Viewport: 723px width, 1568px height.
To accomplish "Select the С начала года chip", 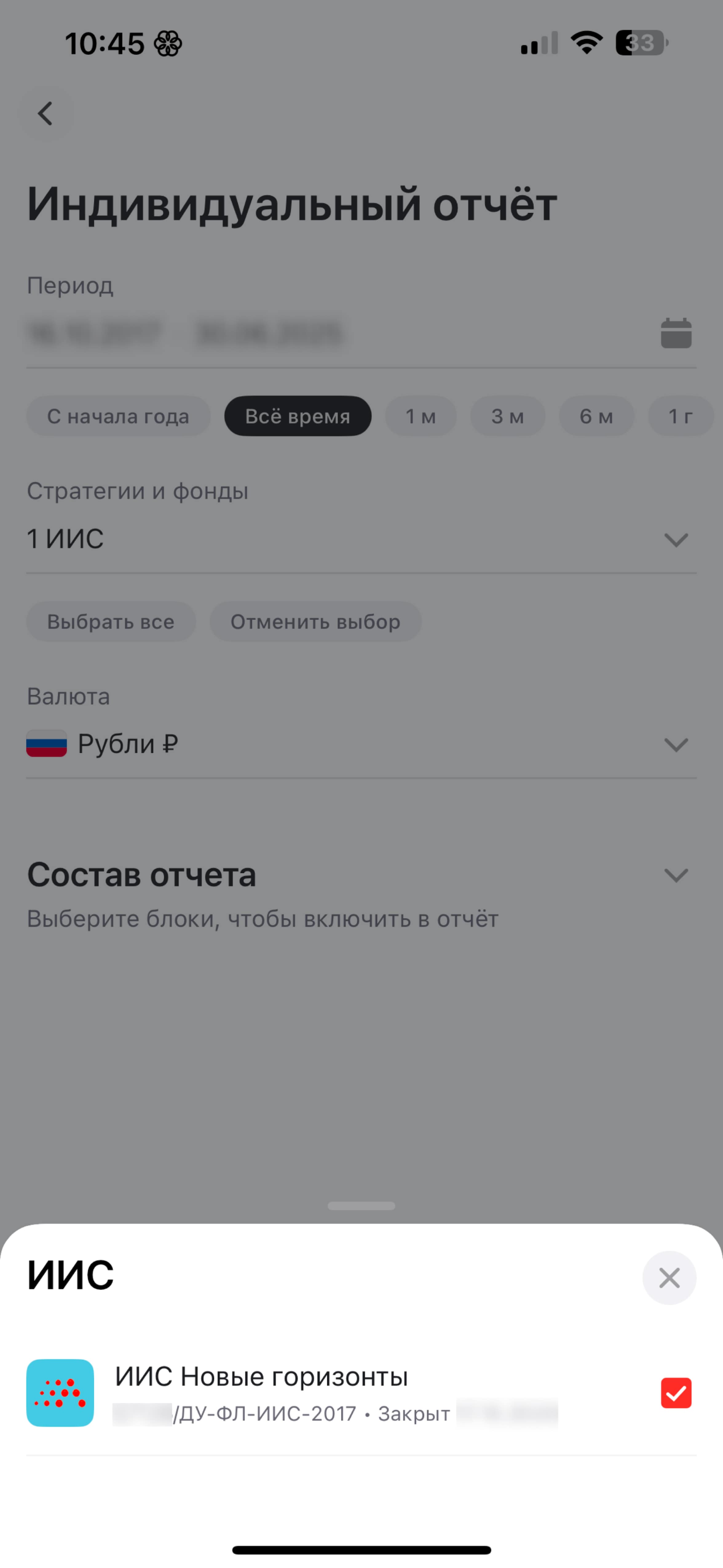I will (x=118, y=416).
